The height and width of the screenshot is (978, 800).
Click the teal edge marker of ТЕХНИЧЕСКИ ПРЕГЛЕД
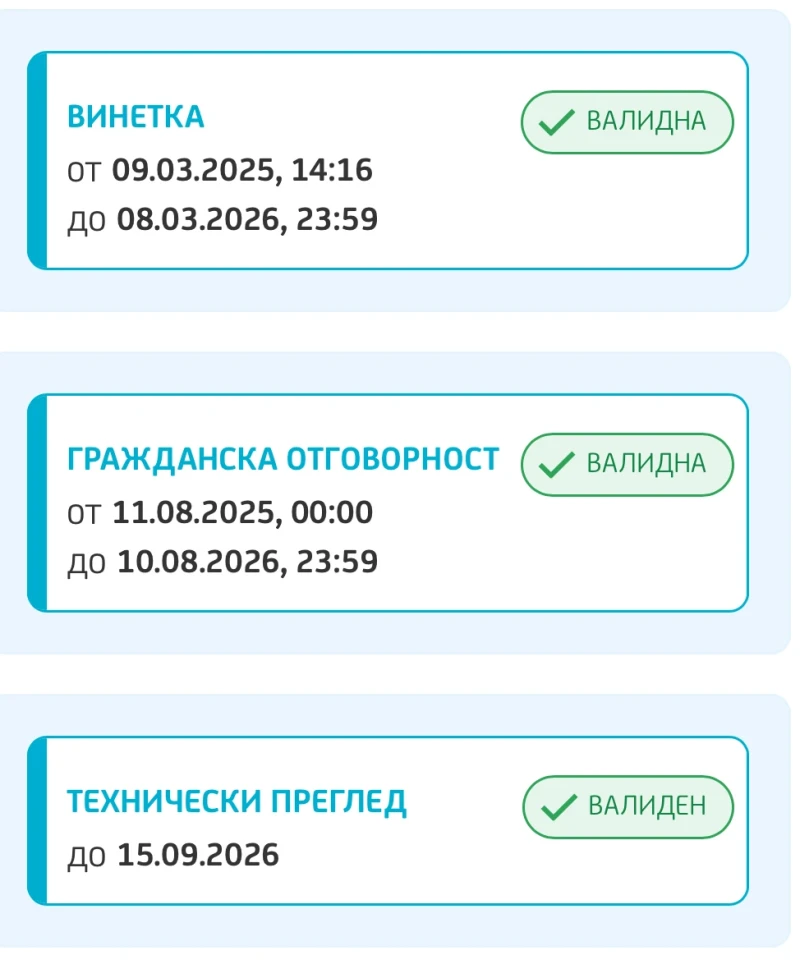click(x=40, y=818)
